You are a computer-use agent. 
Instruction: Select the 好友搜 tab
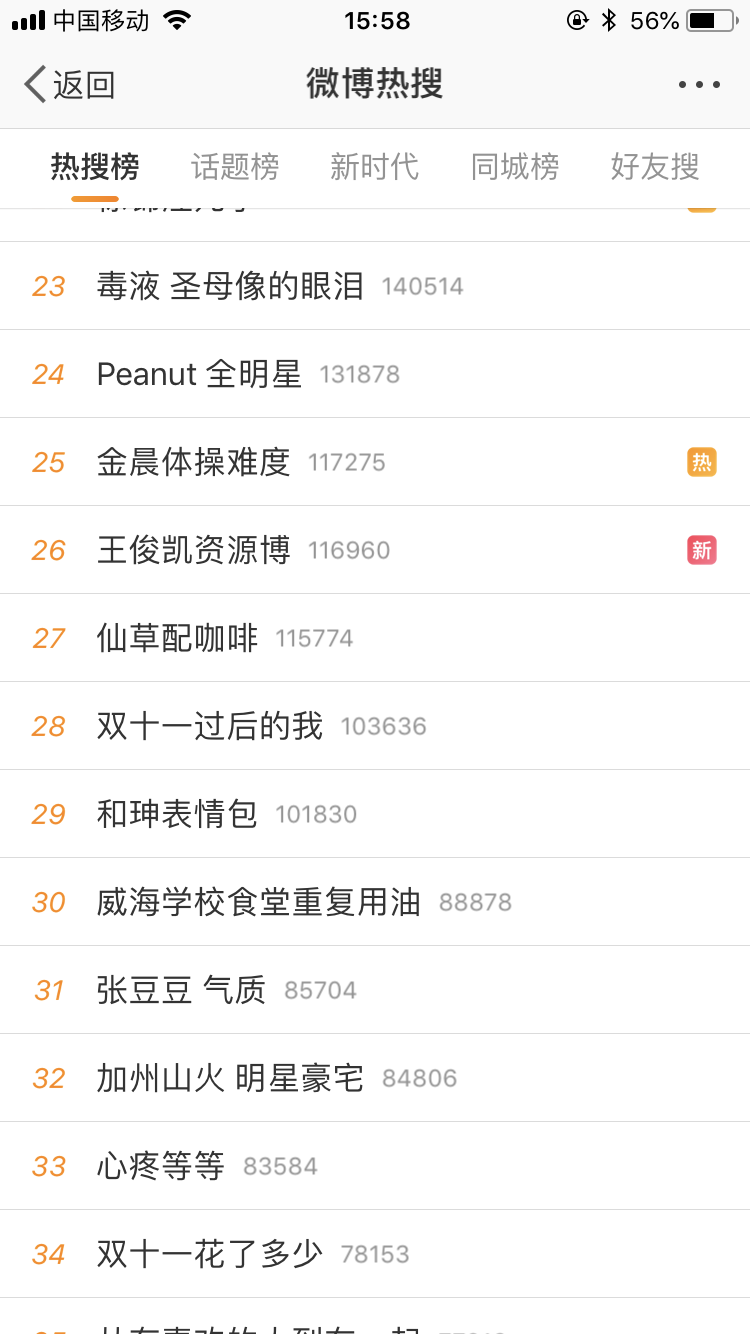click(654, 166)
